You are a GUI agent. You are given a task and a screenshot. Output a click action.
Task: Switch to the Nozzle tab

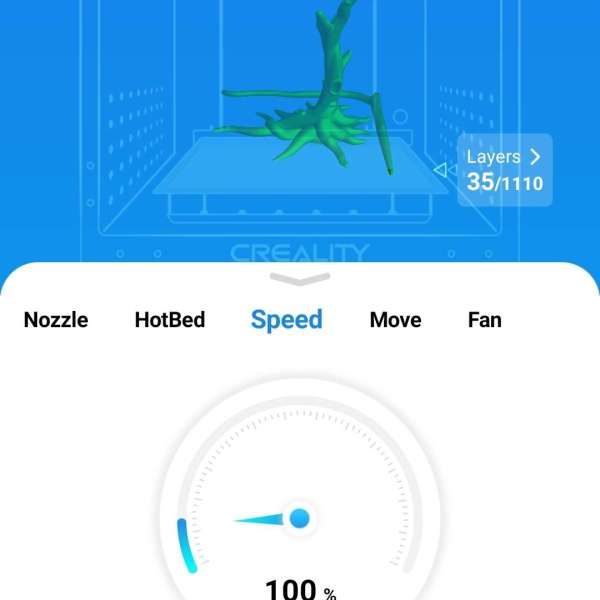(56, 320)
